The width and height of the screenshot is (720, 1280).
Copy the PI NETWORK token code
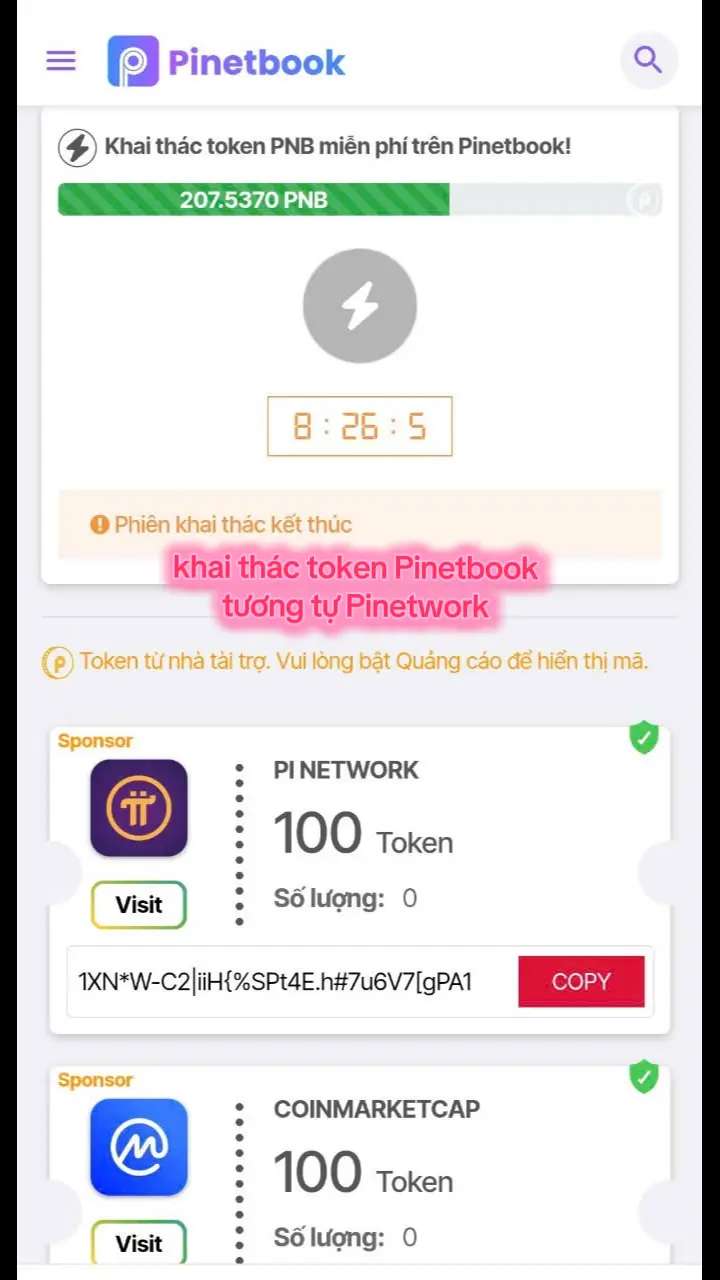(x=581, y=982)
